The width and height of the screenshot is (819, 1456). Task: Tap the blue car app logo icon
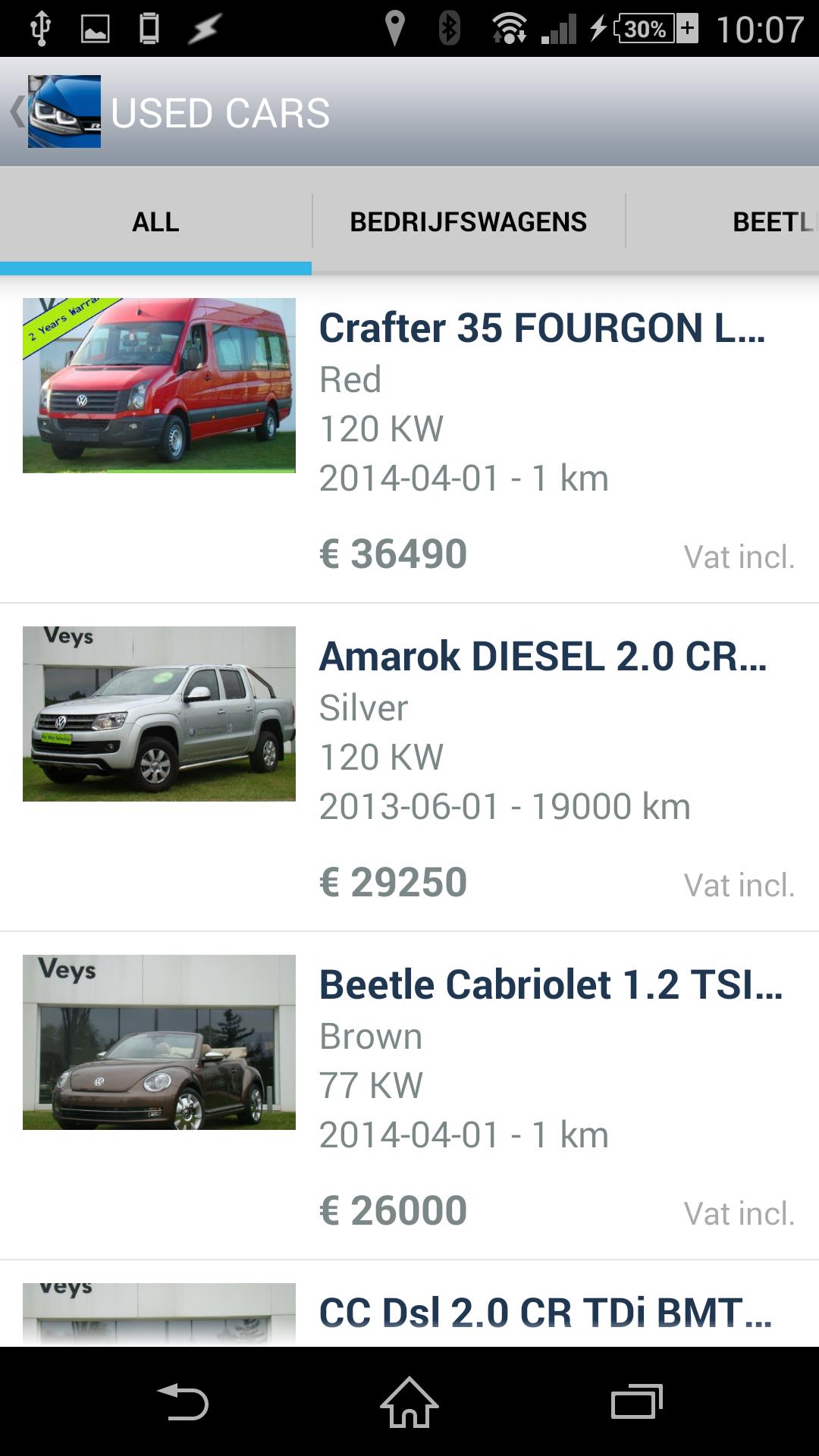64,111
